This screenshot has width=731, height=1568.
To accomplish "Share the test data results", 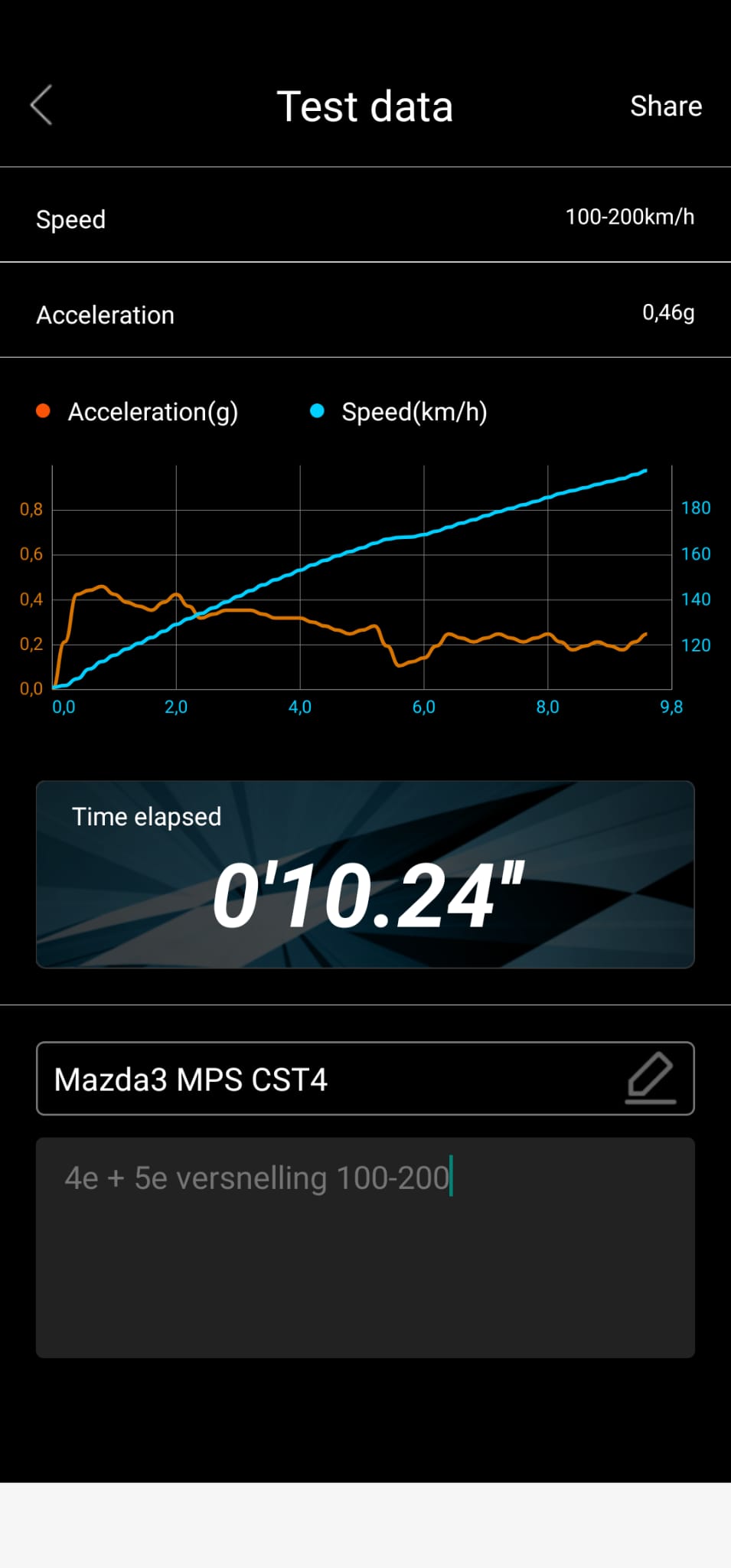I will pyautogui.click(x=665, y=106).
